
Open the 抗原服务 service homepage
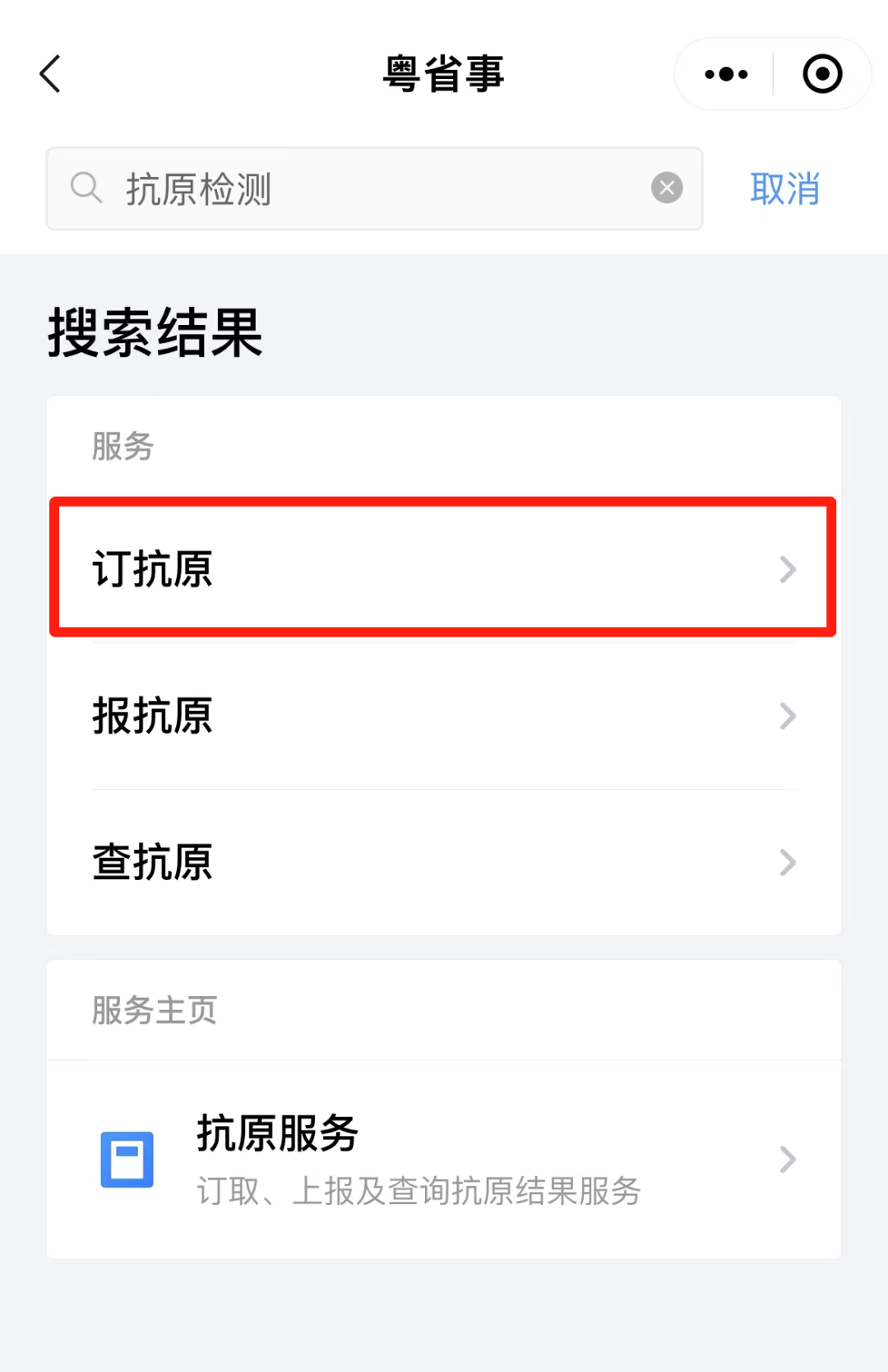point(443,1160)
